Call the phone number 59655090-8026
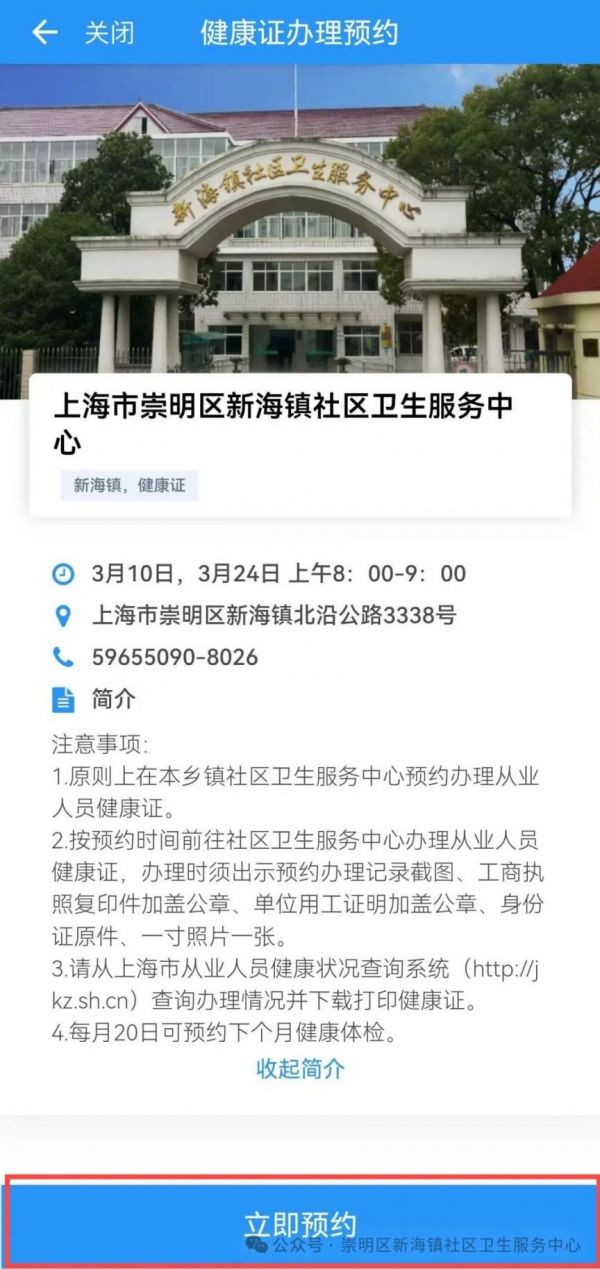The height and width of the screenshot is (1269, 600). [x=174, y=657]
